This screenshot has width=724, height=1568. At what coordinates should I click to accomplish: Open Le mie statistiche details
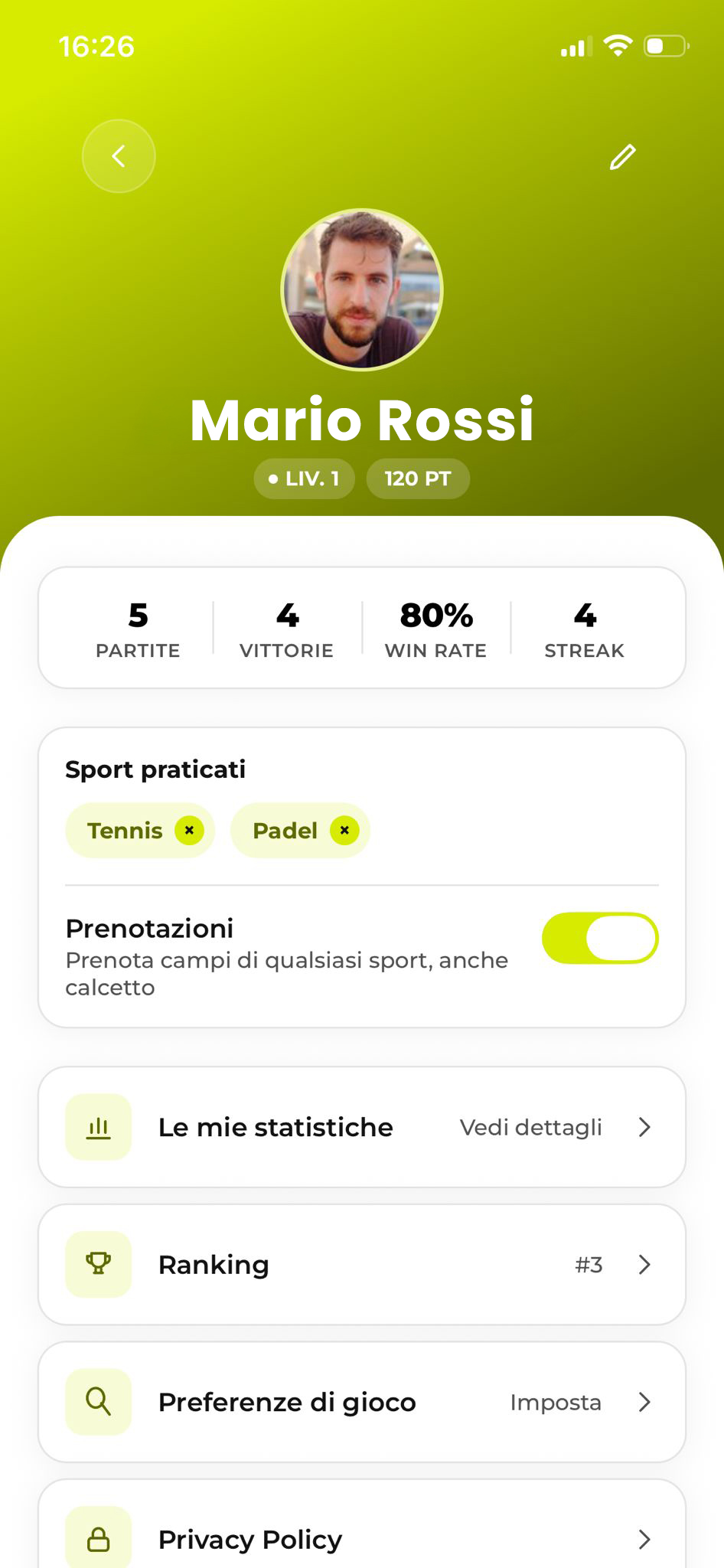pos(362,1127)
